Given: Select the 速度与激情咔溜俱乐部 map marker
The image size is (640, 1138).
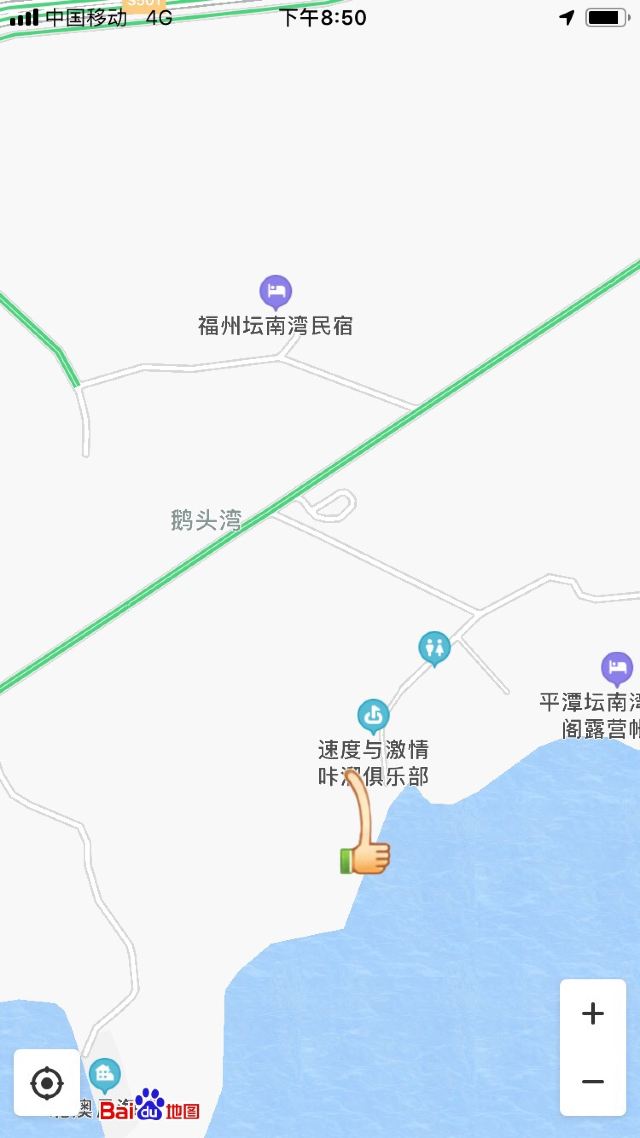Looking at the screenshot, I should tap(373, 716).
